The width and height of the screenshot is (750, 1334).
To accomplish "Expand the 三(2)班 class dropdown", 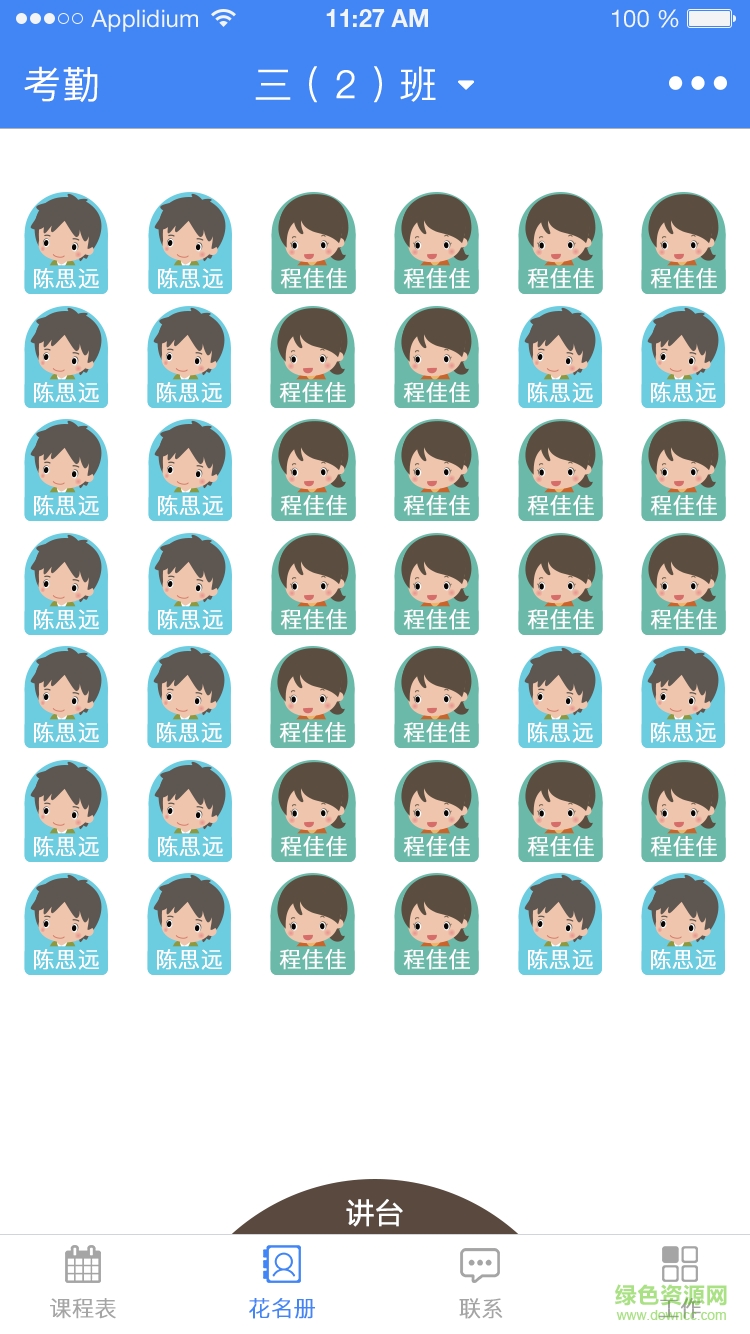I will point(365,85).
